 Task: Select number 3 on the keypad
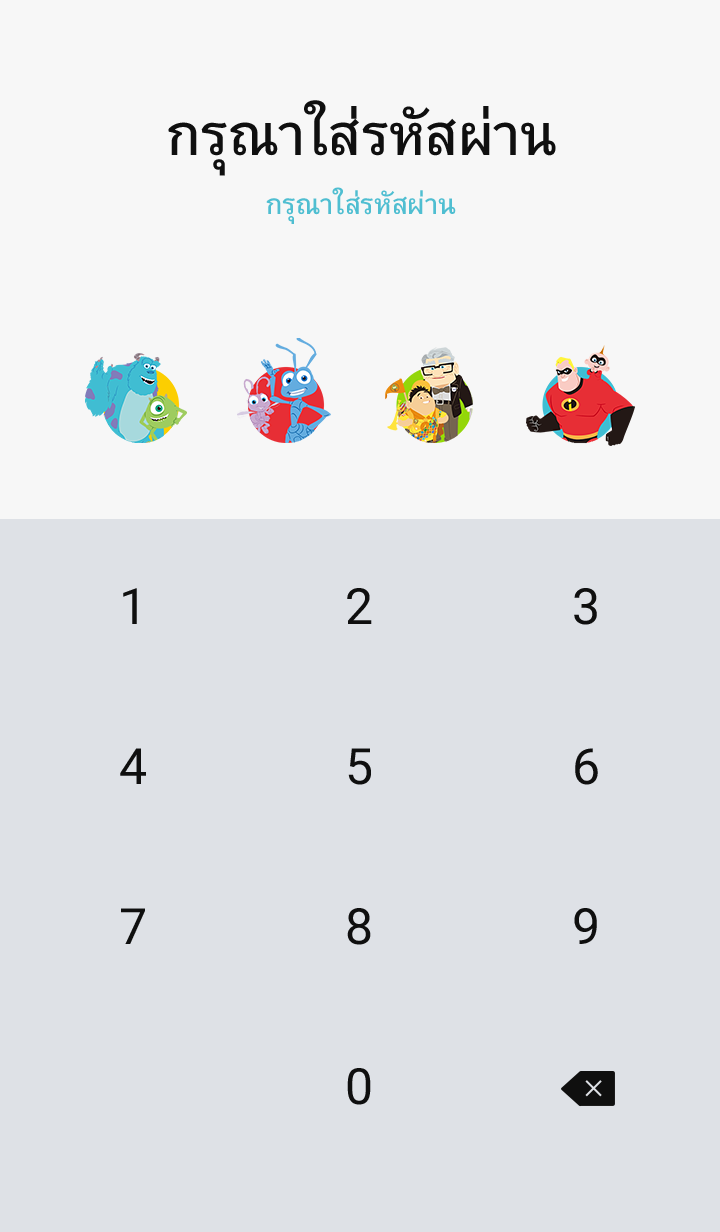[586, 607]
